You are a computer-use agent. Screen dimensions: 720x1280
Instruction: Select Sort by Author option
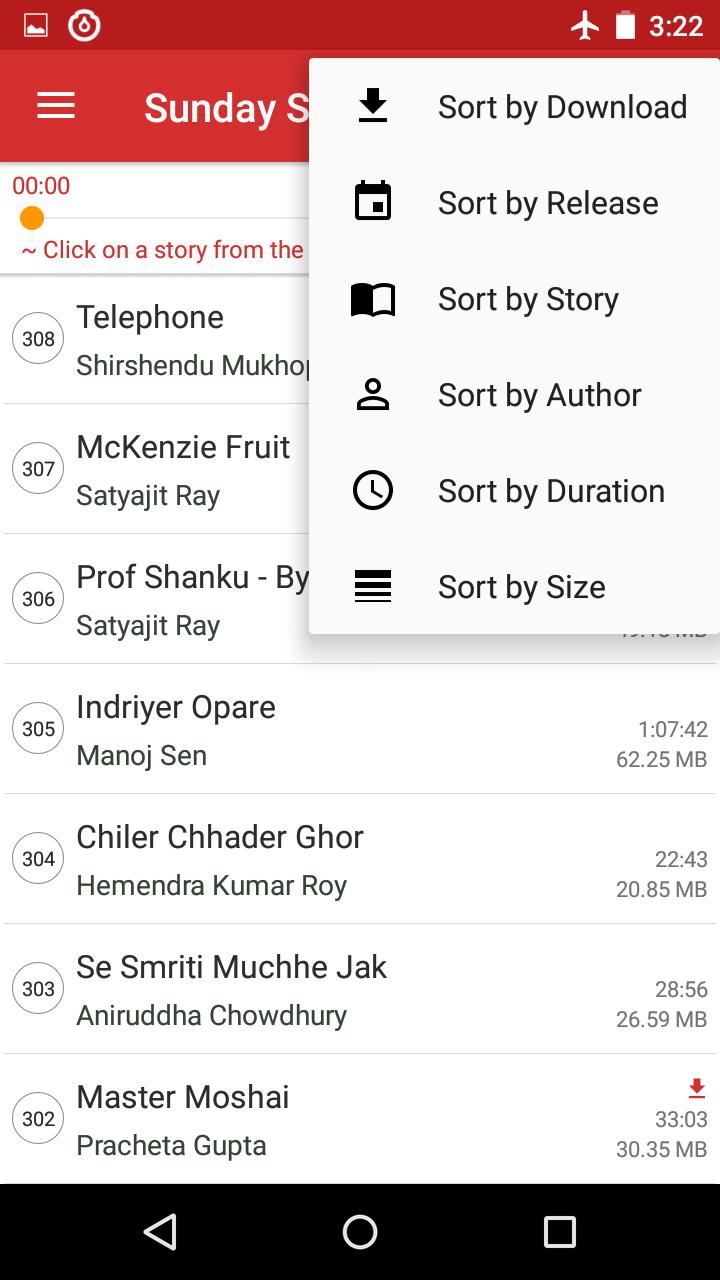(538, 393)
